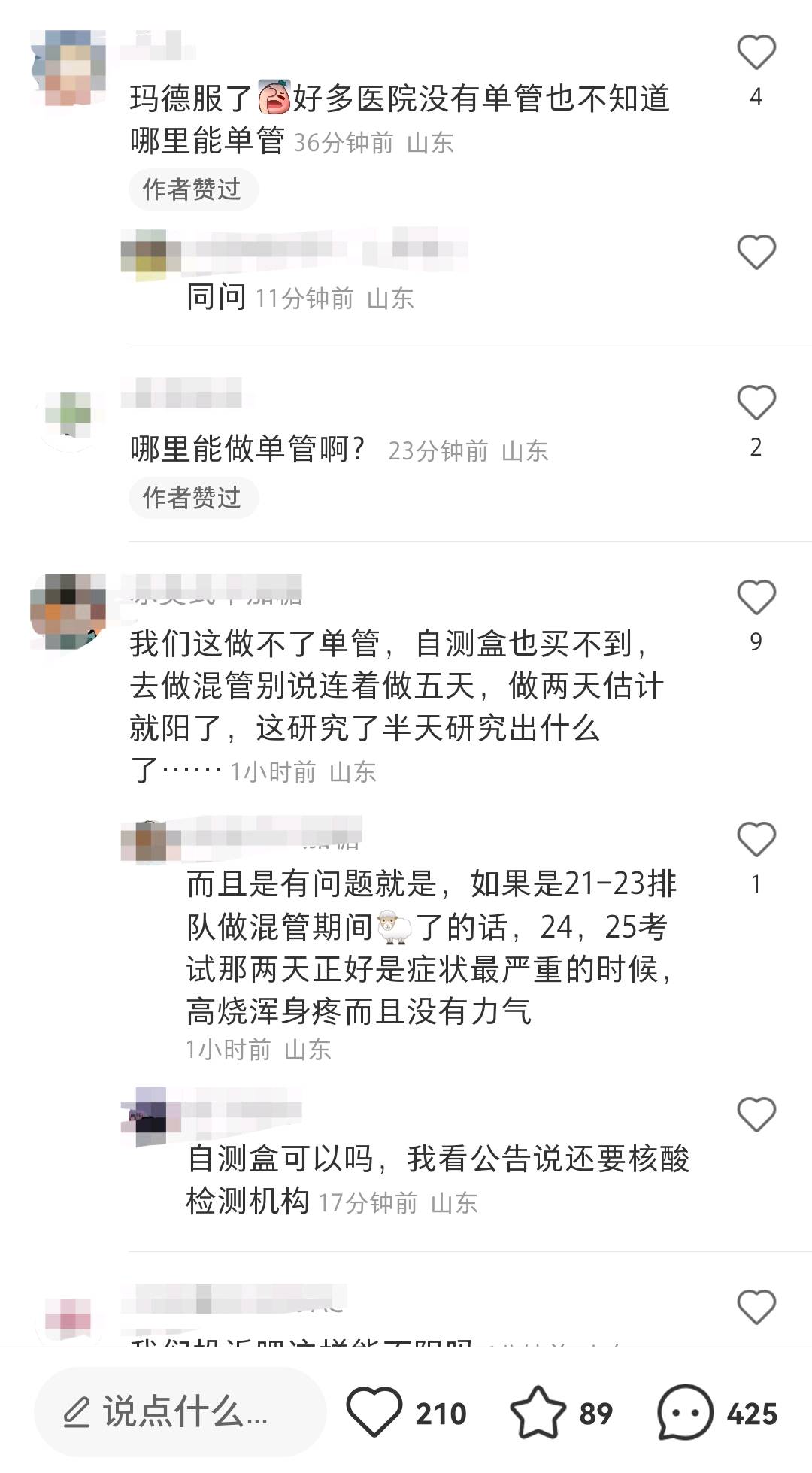This screenshot has height=1473, width=812.
Task: Like the 同问 reply
Action: tap(756, 252)
